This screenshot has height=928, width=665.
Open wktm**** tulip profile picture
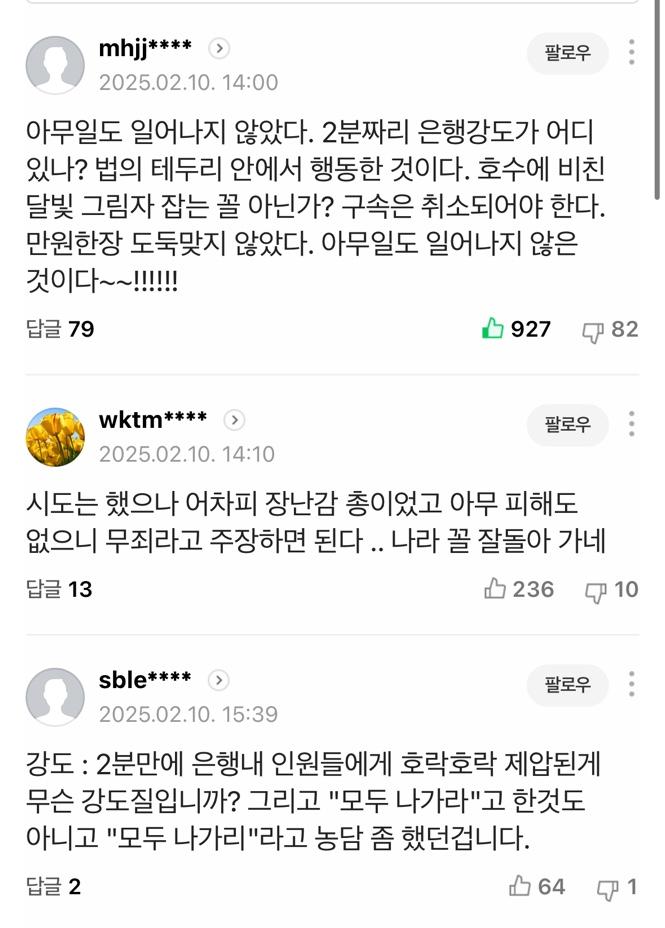(55, 437)
